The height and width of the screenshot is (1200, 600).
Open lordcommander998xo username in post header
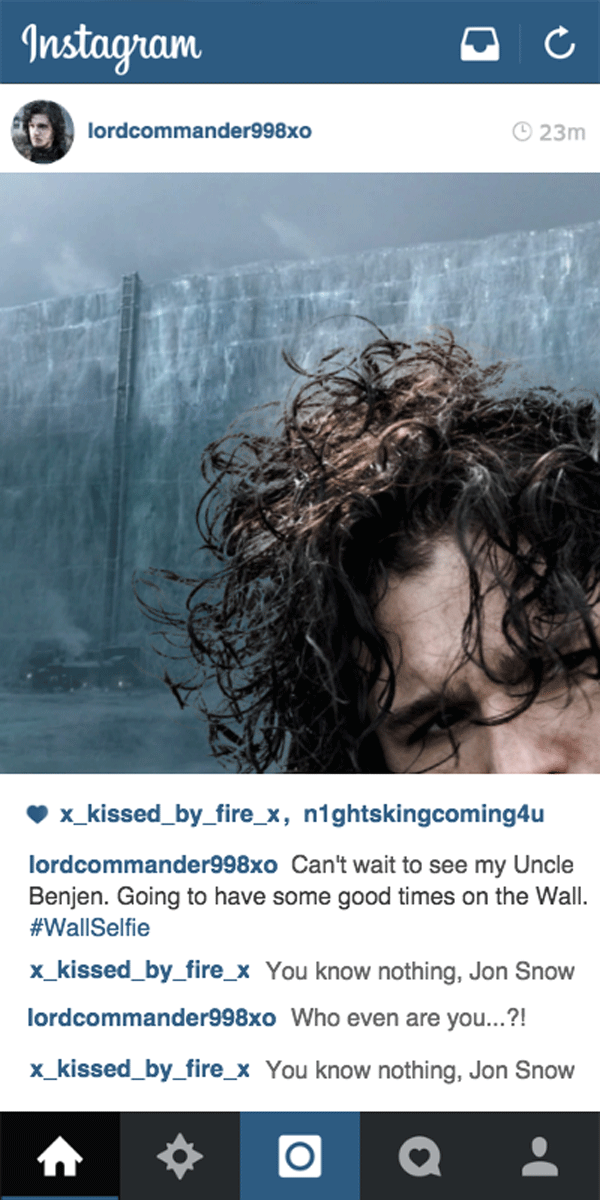coord(199,132)
